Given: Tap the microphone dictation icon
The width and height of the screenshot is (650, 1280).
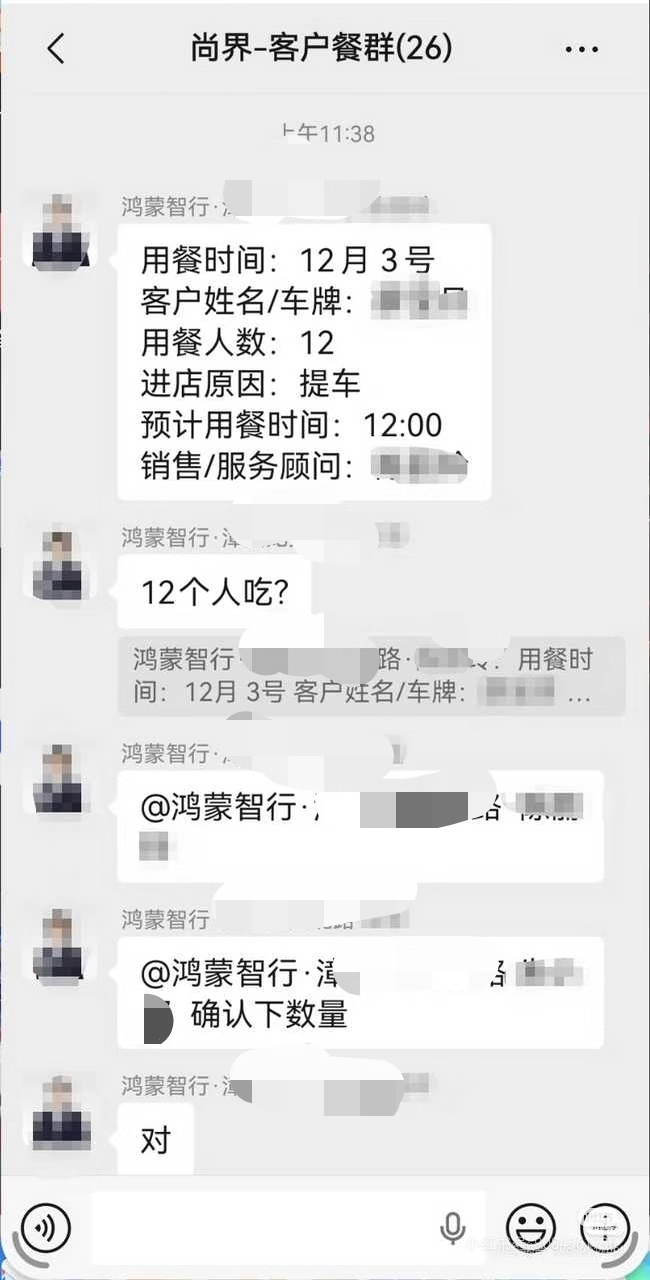Looking at the screenshot, I should pos(453,1226).
